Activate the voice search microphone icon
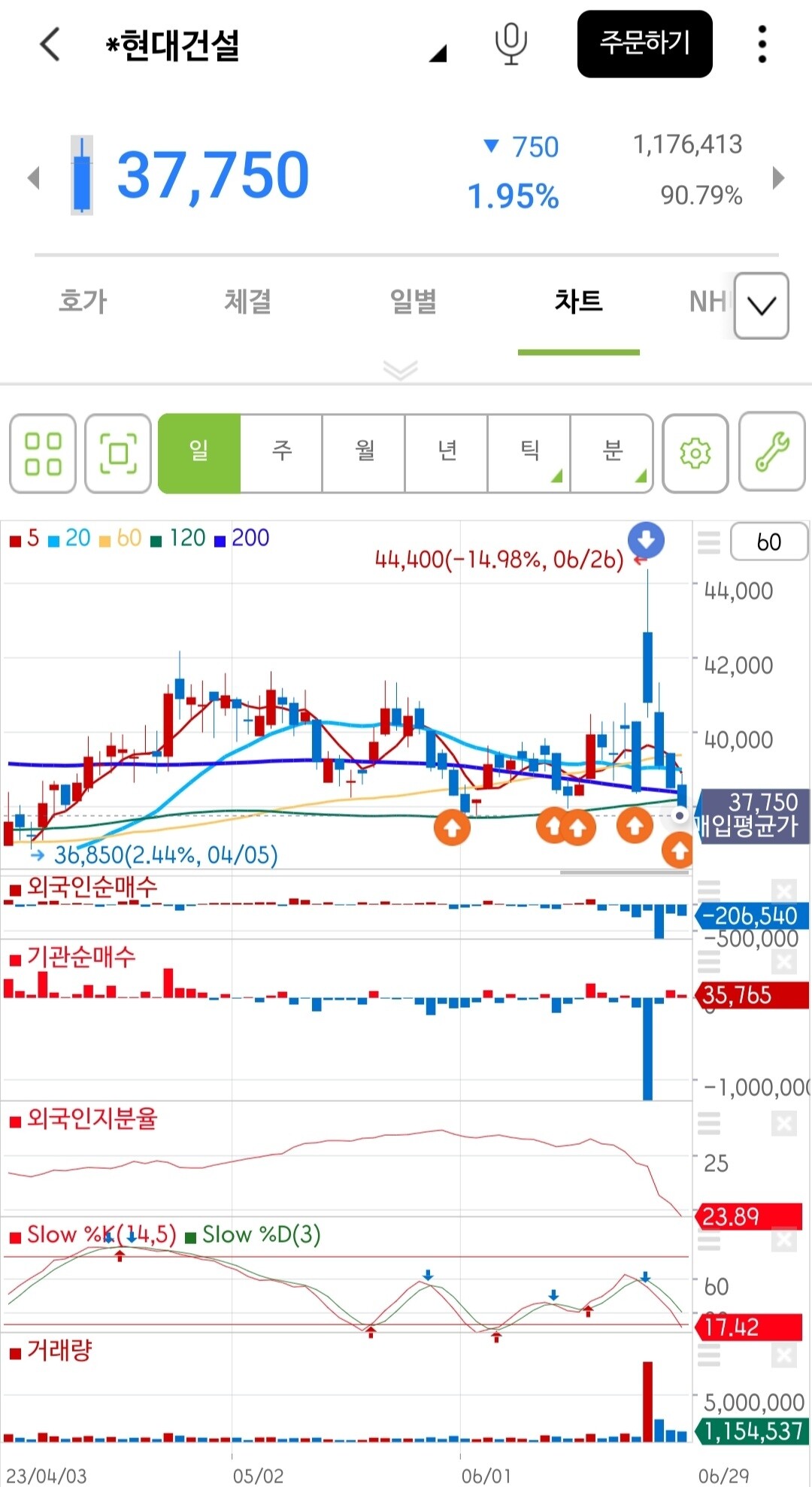The image size is (812, 1487). pos(510,43)
